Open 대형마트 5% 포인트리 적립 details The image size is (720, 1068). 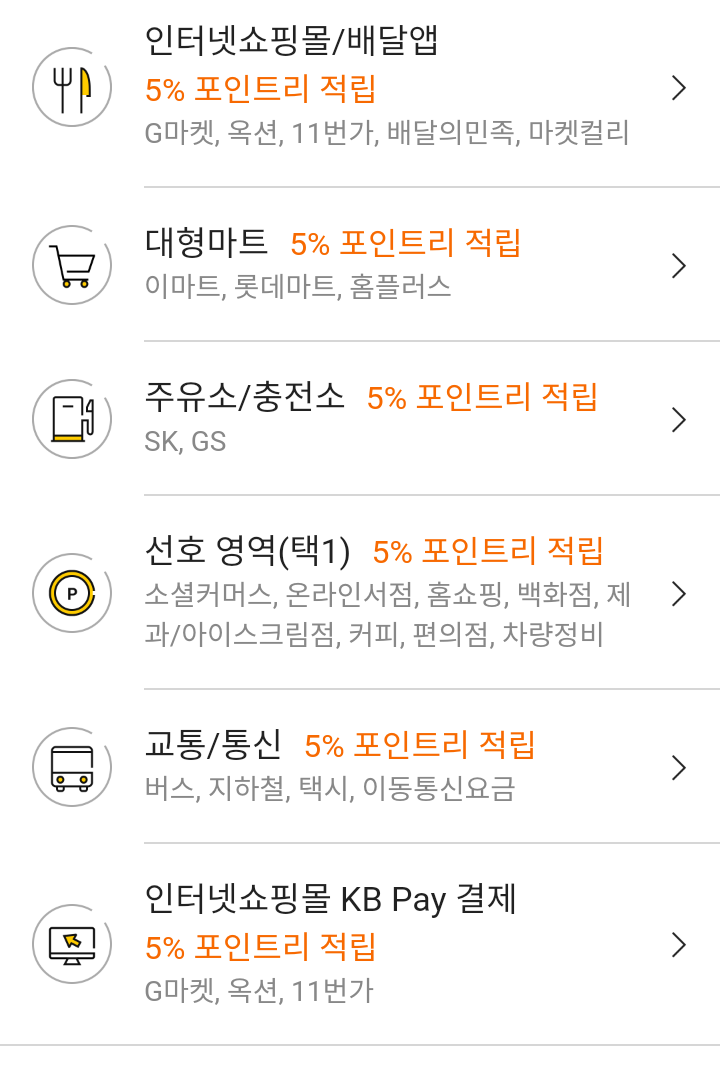[360, 264]
